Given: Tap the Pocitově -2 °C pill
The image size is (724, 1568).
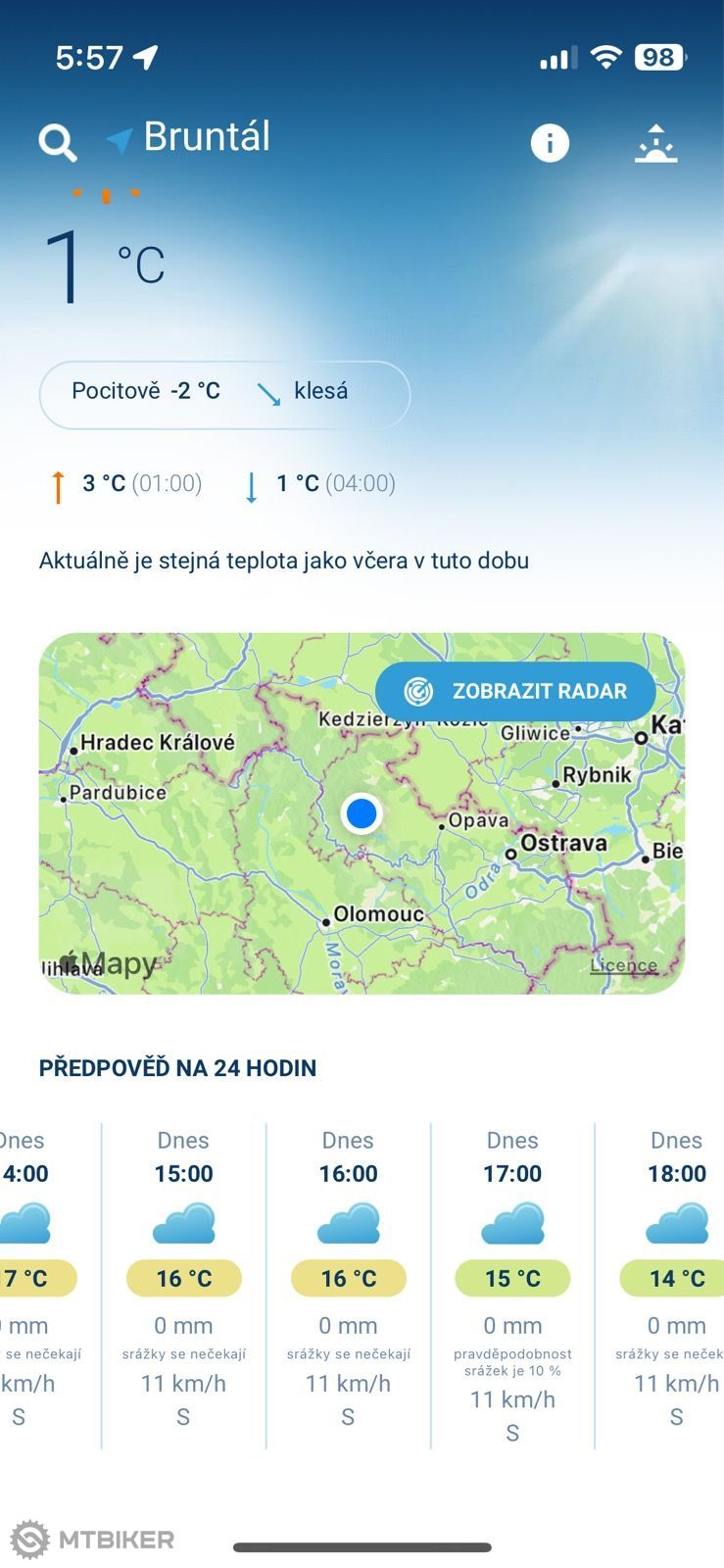Looking at the screenshot, I should tap(224, 395).
